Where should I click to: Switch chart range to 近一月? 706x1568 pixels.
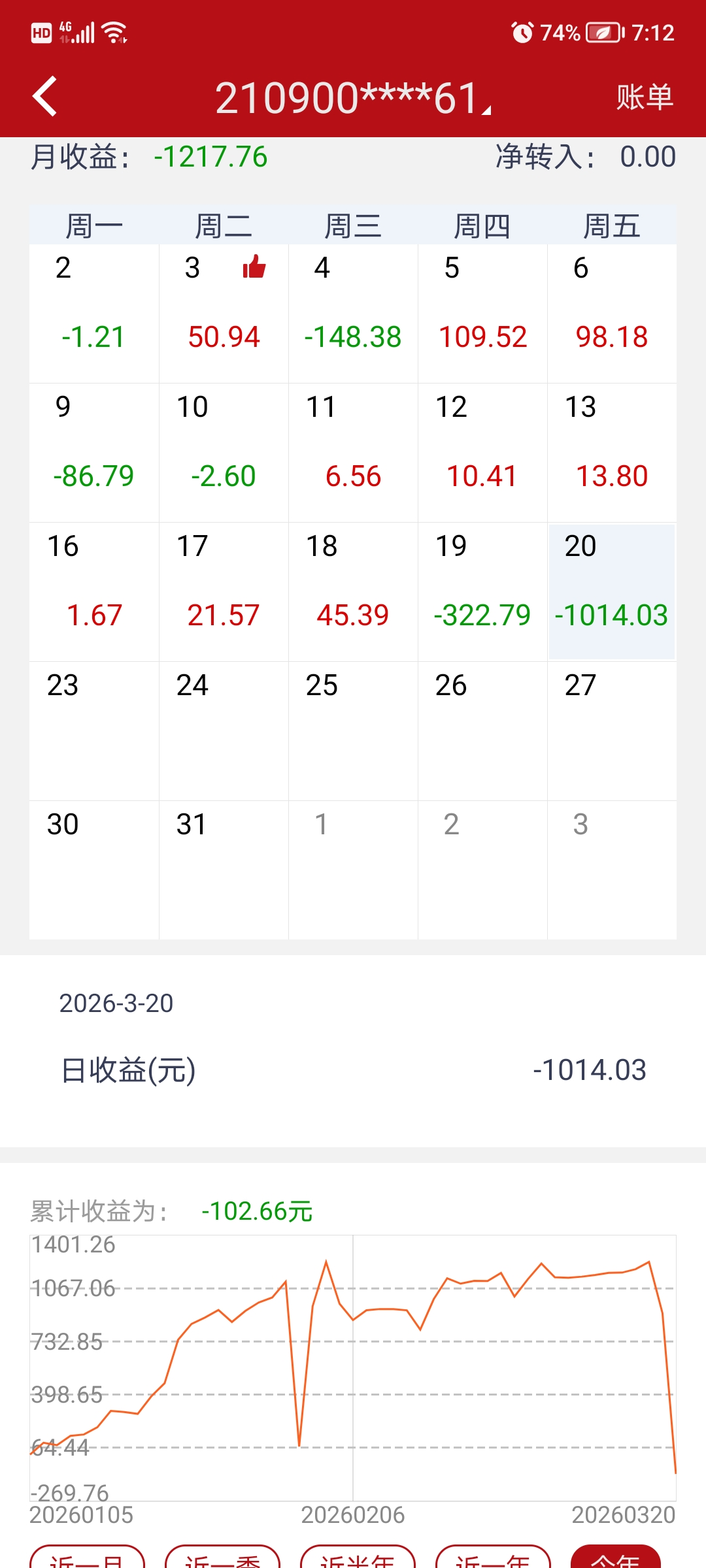tap(88, 1558)
